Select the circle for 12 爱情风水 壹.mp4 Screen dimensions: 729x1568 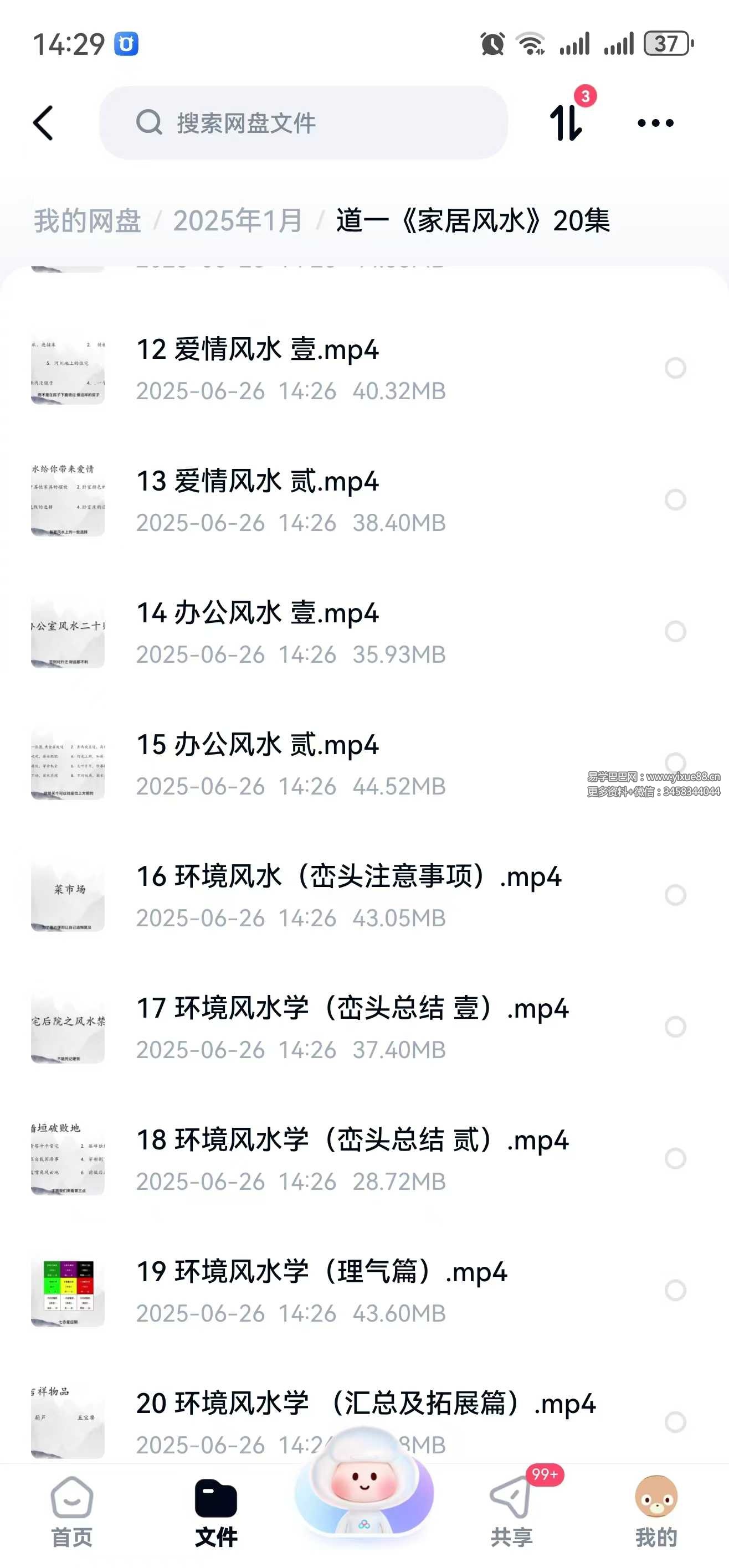pyautogui.click(x=675, y=368)
